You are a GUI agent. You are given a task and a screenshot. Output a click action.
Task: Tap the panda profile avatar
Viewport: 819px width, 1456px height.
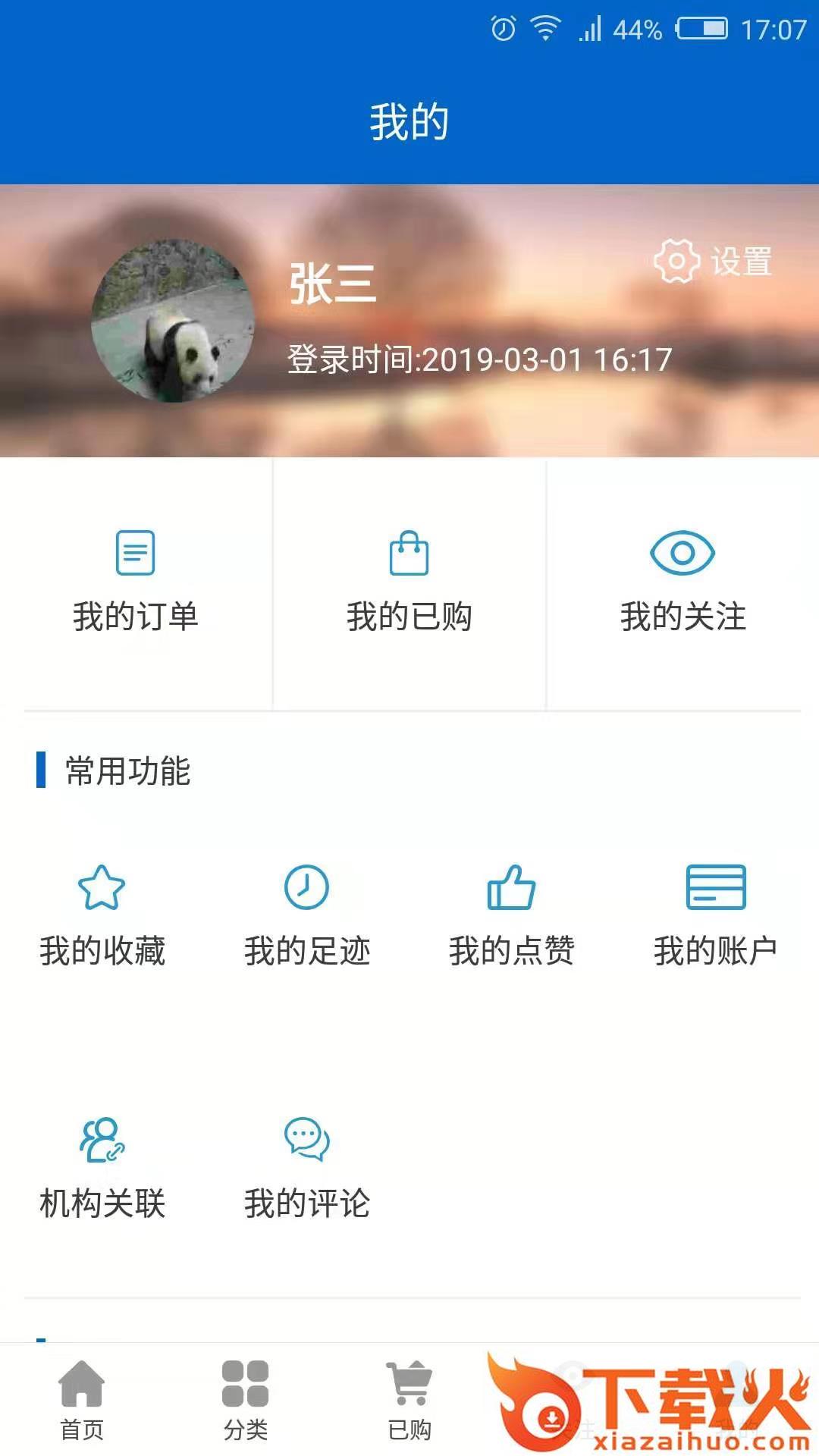[173, 322]
